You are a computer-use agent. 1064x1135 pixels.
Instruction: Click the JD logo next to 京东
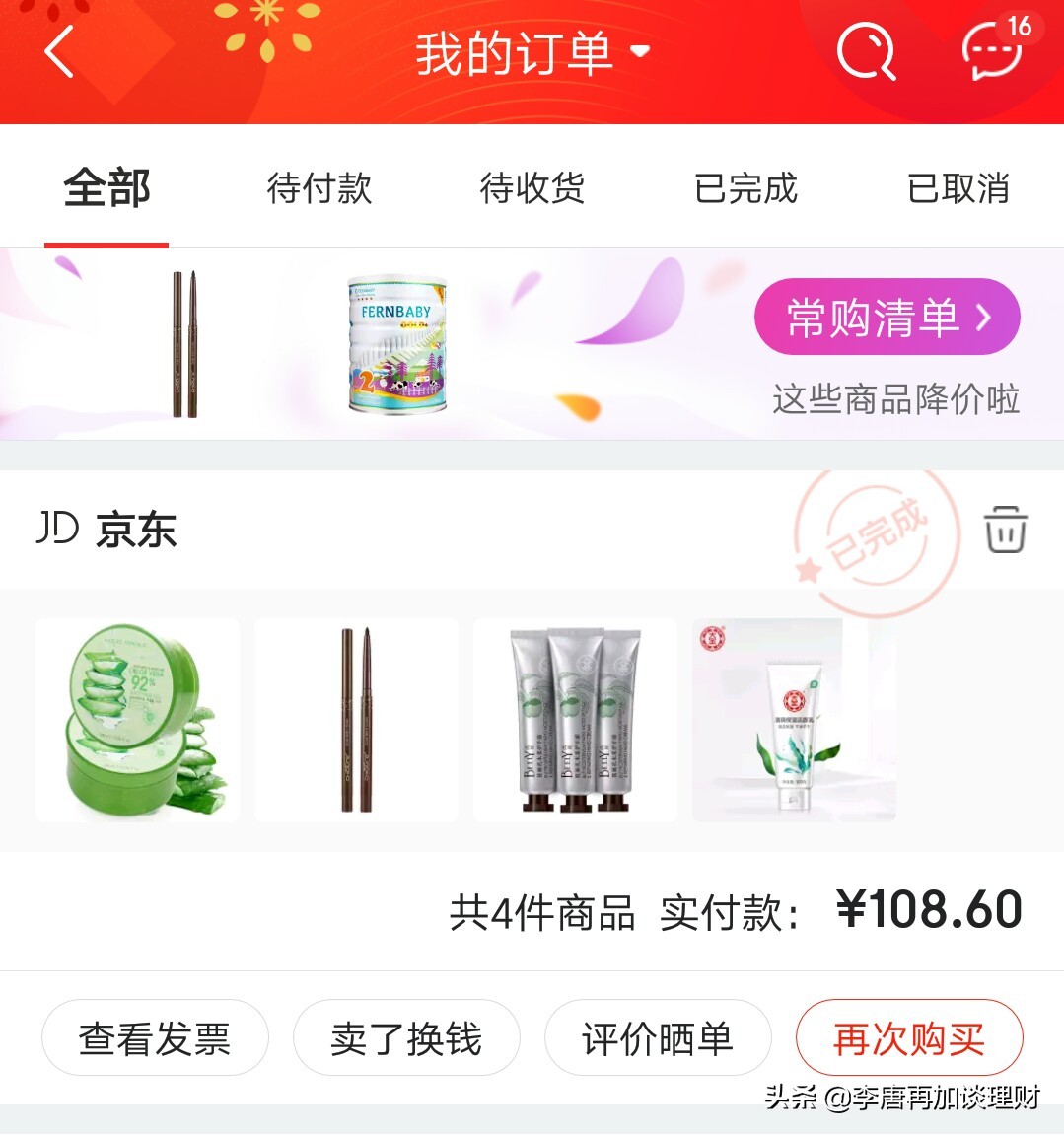click(58, 531)
